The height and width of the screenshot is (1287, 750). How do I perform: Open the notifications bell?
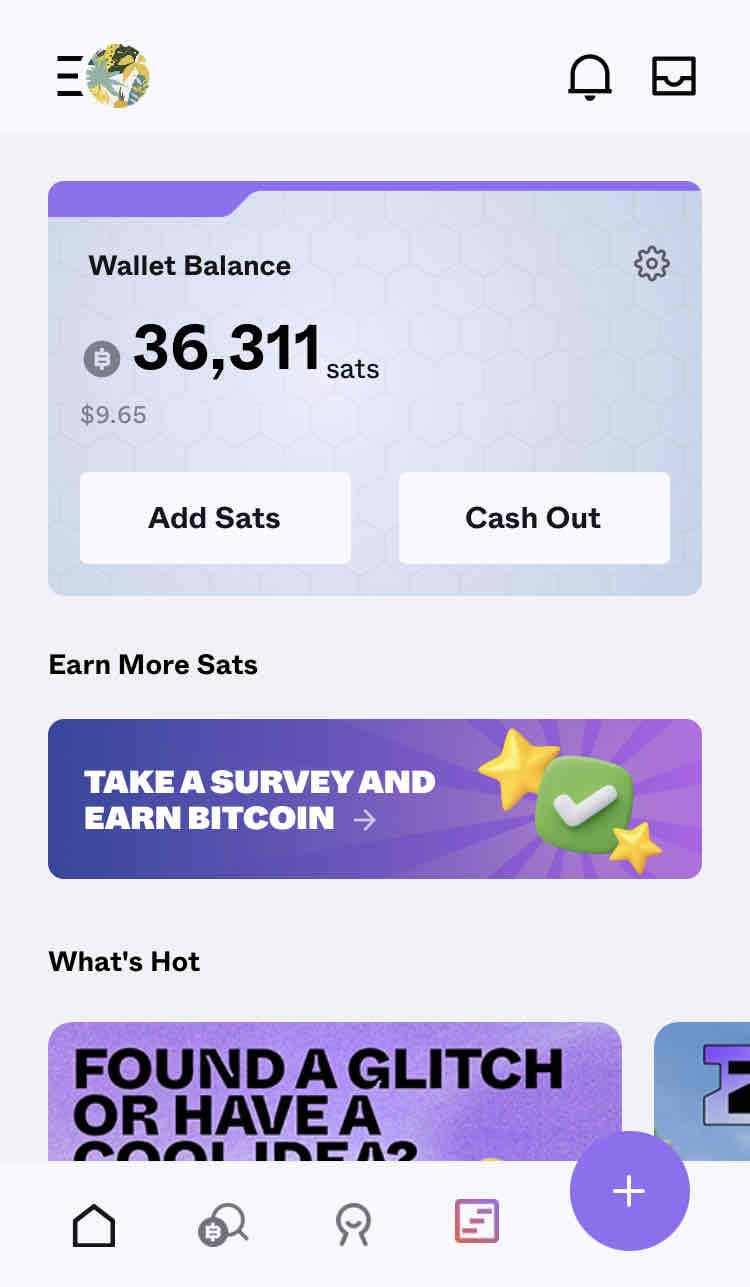click(x=590, y=76)
